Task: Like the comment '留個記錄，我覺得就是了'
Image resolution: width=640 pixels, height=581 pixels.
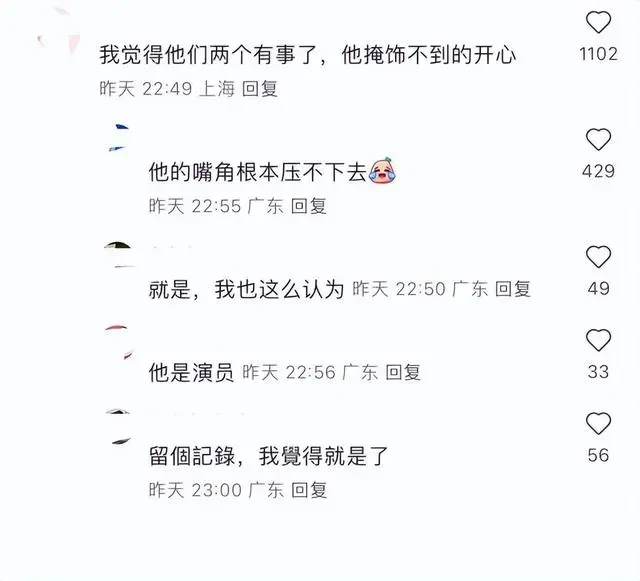Action: point(598,423)
